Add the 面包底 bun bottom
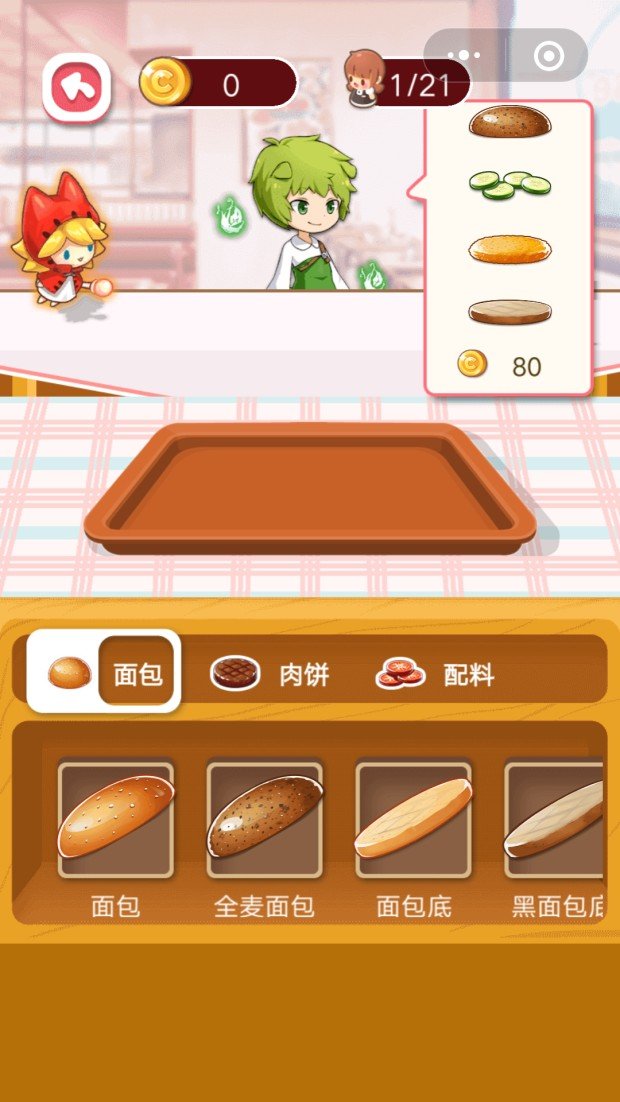Image resolution: width=620 pixels, height=1102 pixels. (x=413, y=818)
